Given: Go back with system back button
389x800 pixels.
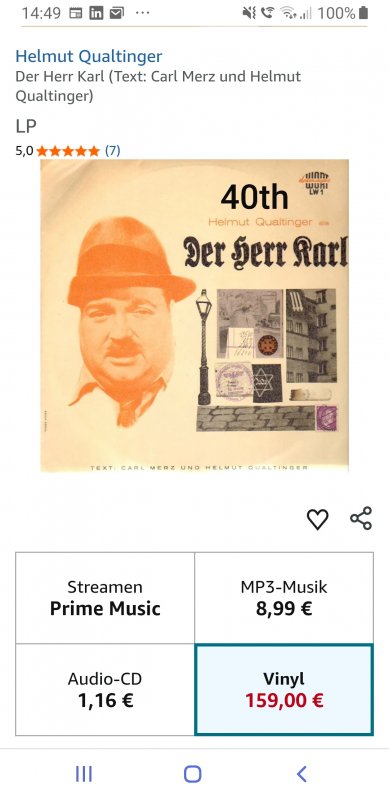Looking at the screenshot, I should pyautogui.click(x=302, y=774).
